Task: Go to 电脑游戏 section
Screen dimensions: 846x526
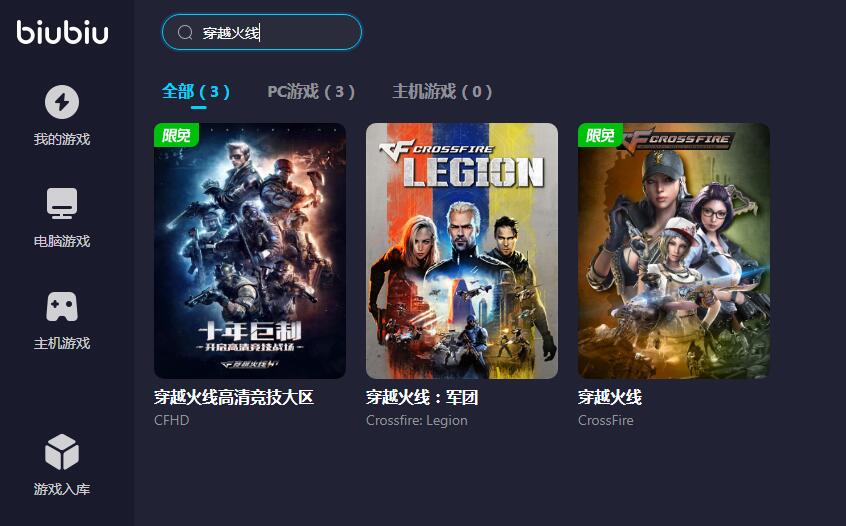Action: pos(62,218)
